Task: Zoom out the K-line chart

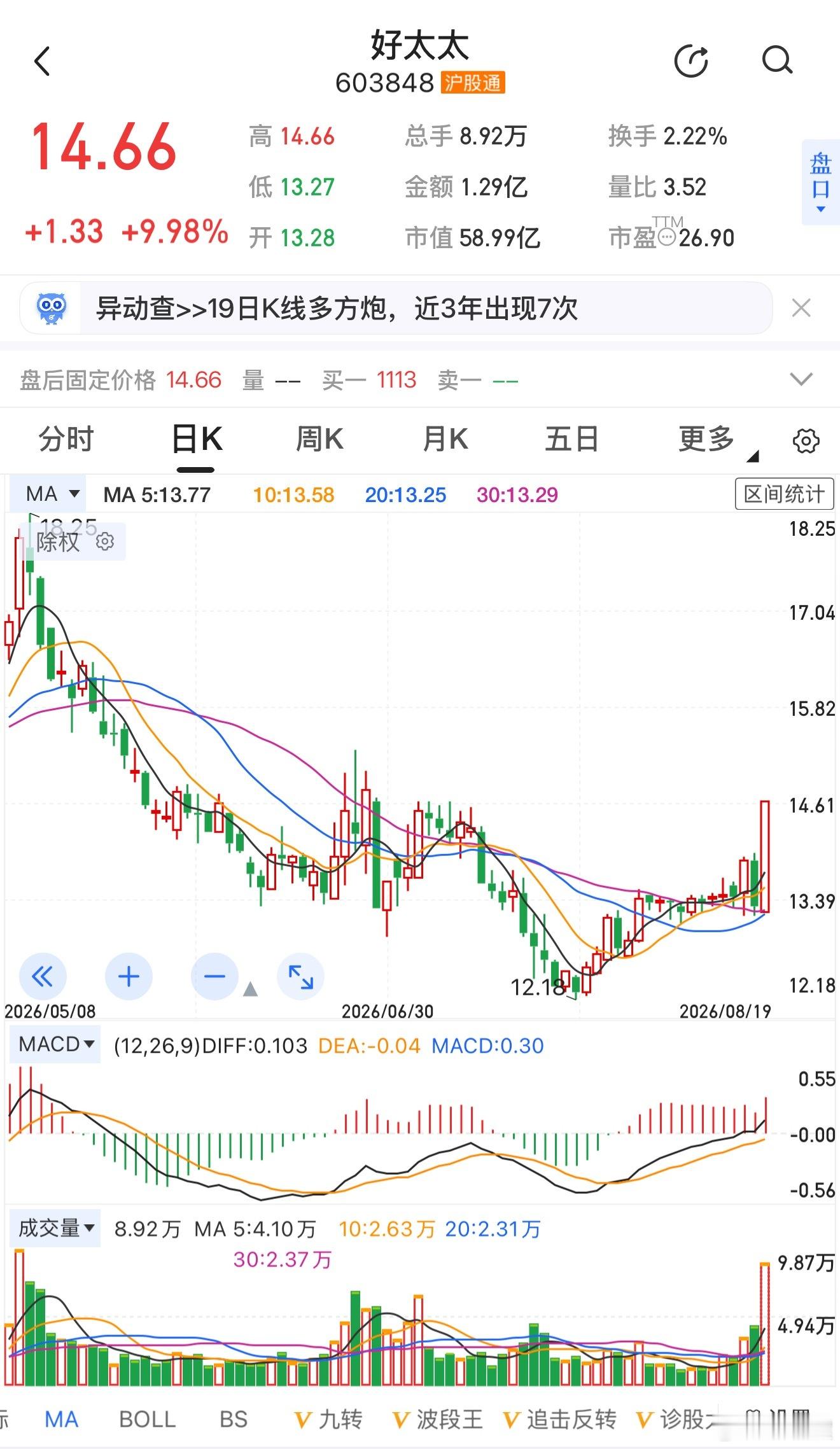Action: (214, 976)
